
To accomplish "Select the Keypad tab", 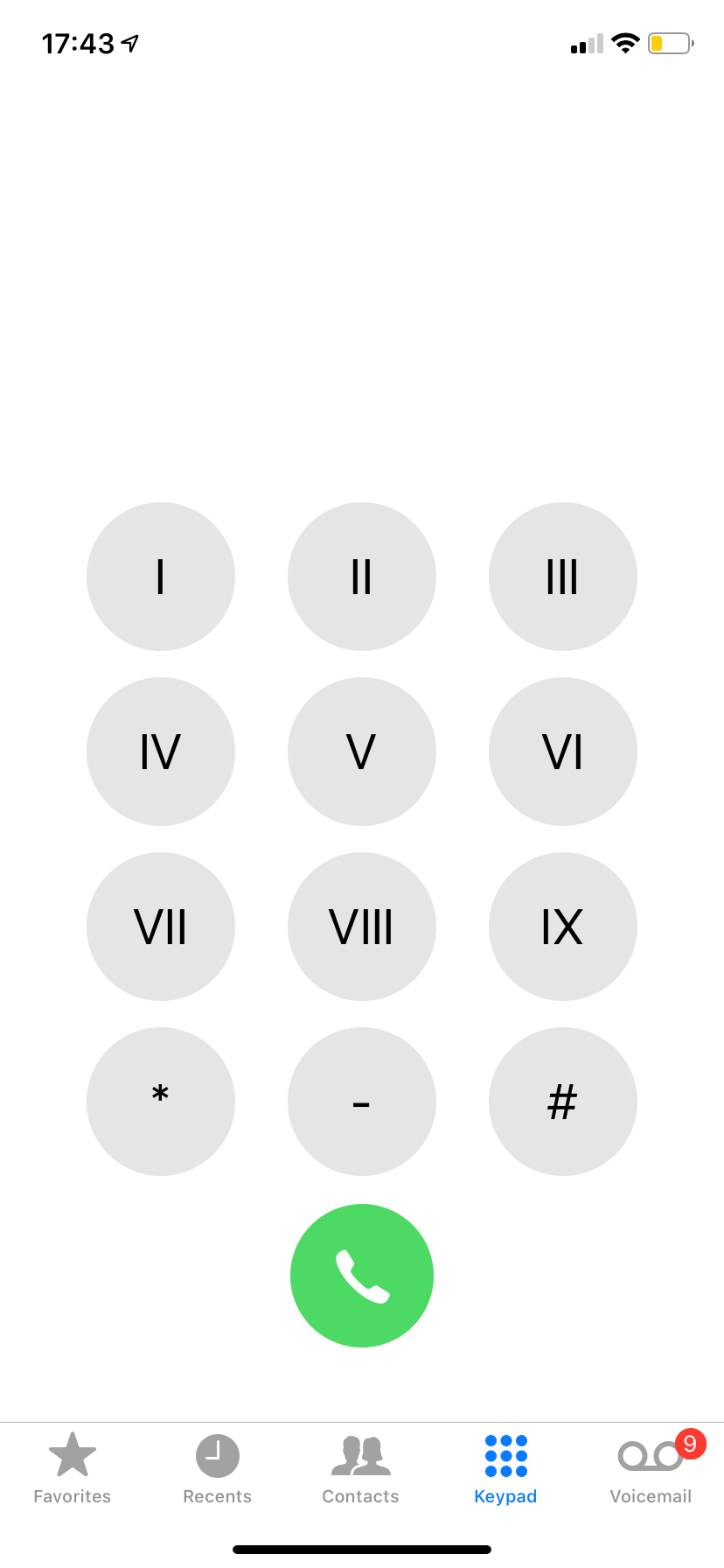I will 506,1468.
